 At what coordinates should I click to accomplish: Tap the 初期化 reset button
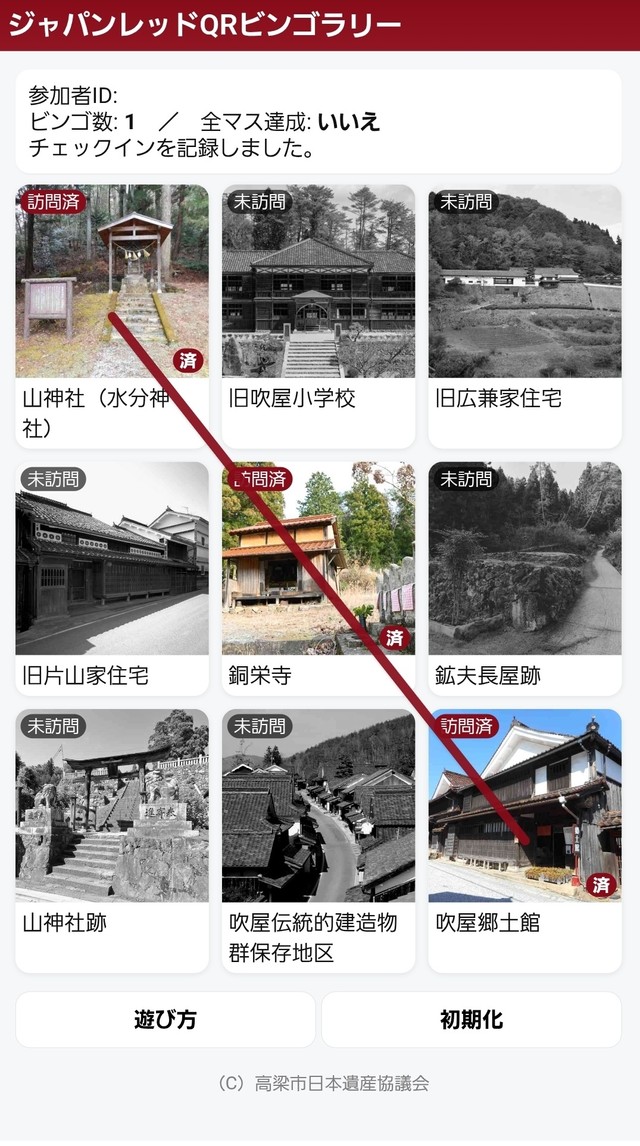(x=471, y=1020)
